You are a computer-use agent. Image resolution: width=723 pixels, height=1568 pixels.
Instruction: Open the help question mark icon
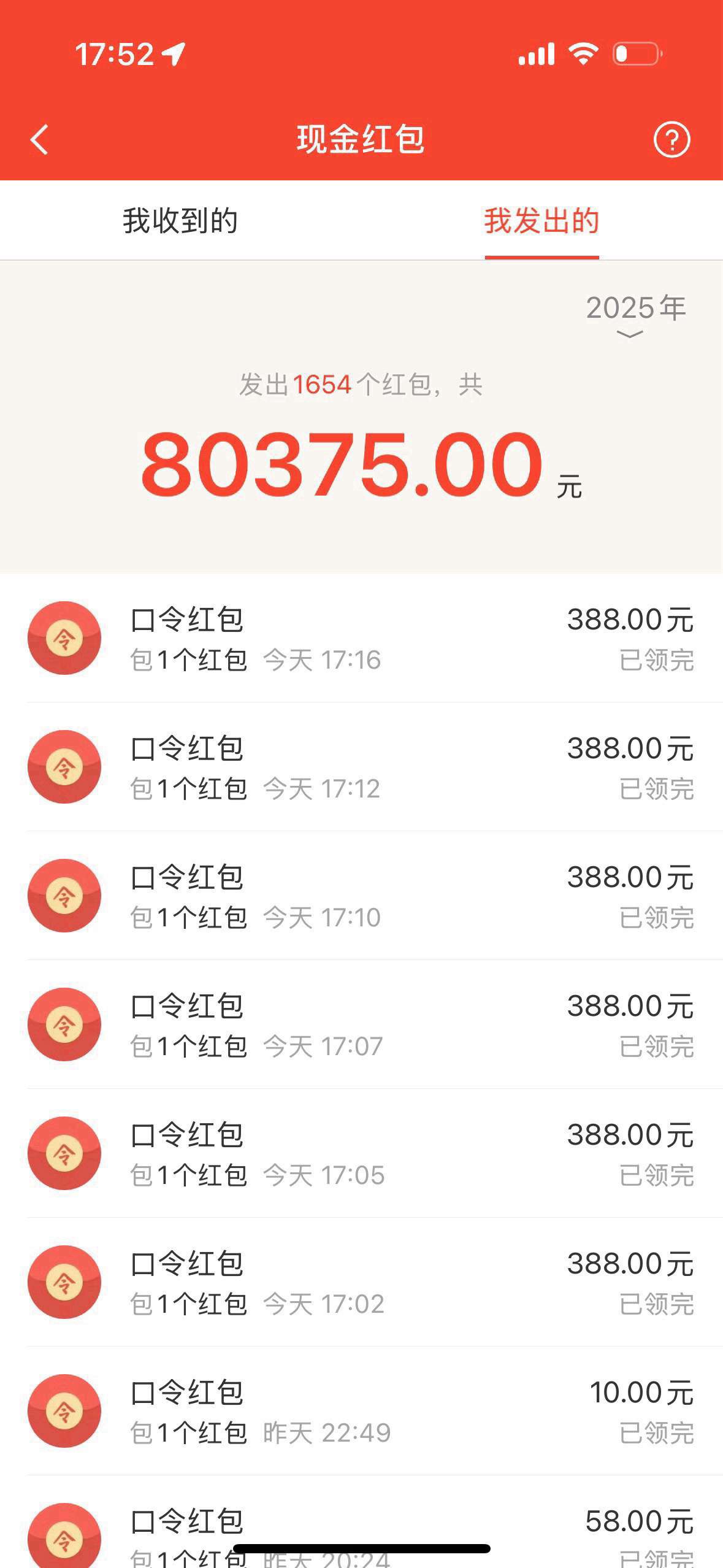point(672,140)
